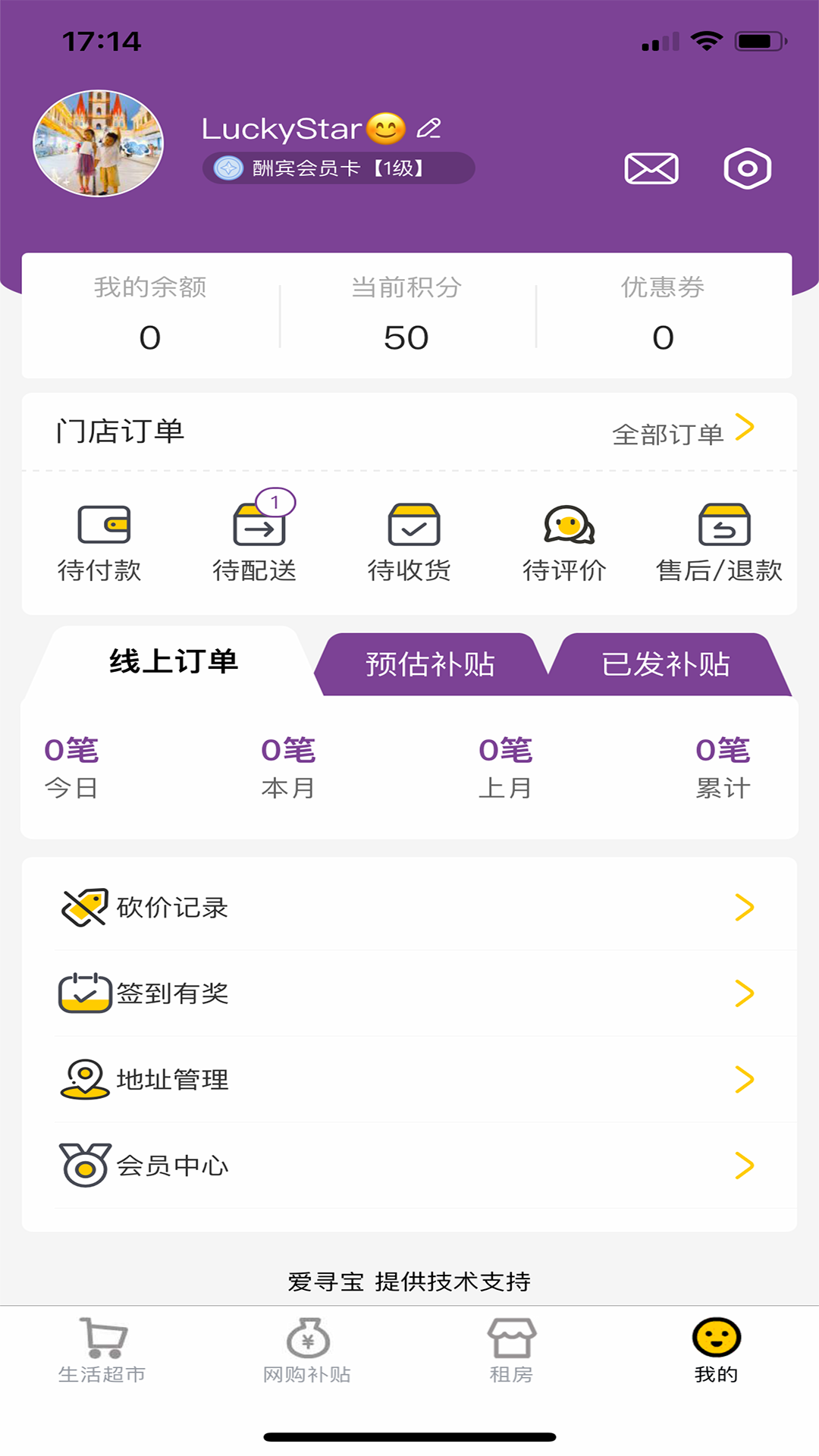Open the profile avatar photo
This screenshot has width=819, height=1456.
pyautogui.click(x=99, y=143)
